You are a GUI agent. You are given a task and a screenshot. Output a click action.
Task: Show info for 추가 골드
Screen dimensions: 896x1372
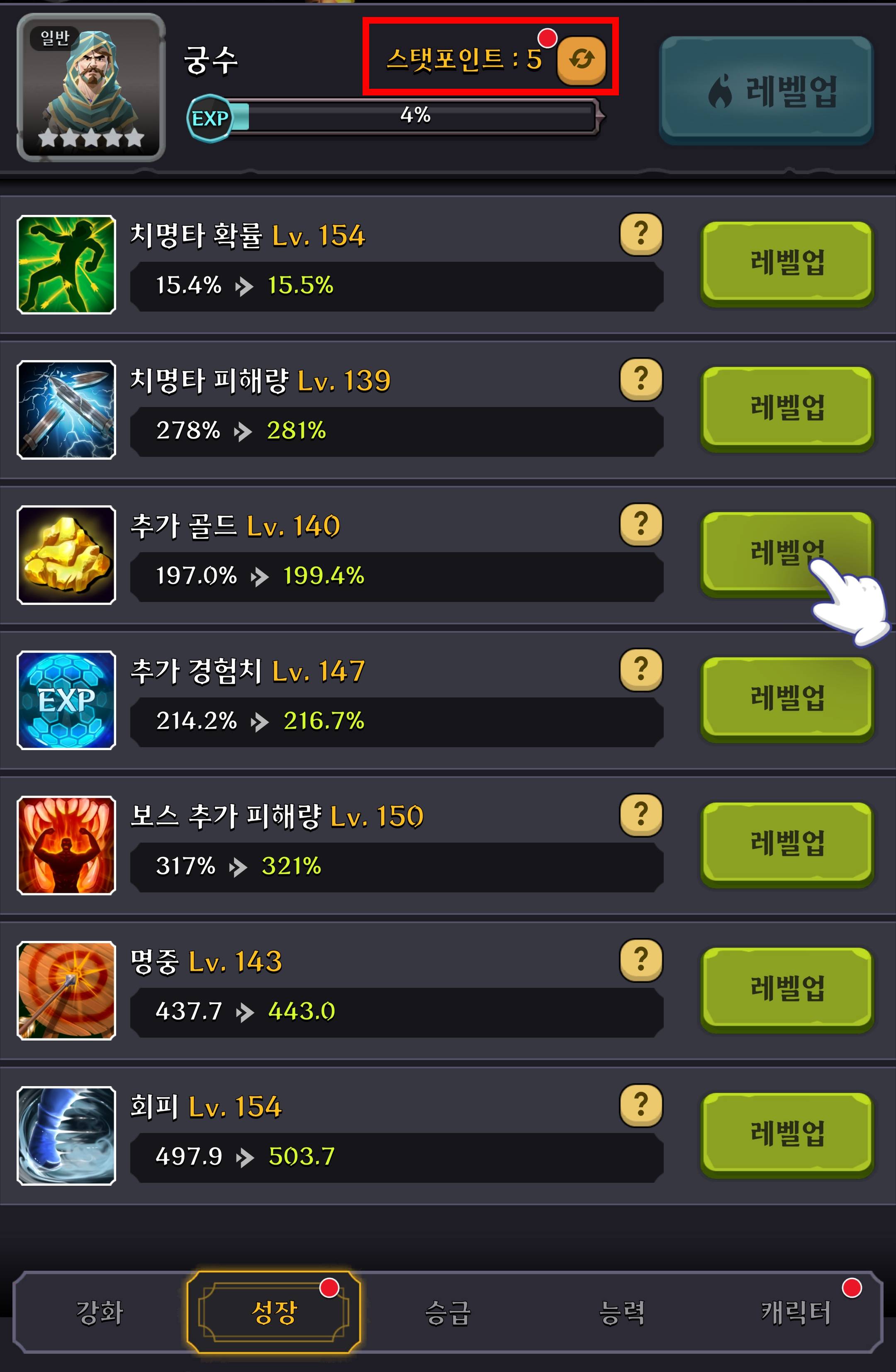(x=641, y=524)
